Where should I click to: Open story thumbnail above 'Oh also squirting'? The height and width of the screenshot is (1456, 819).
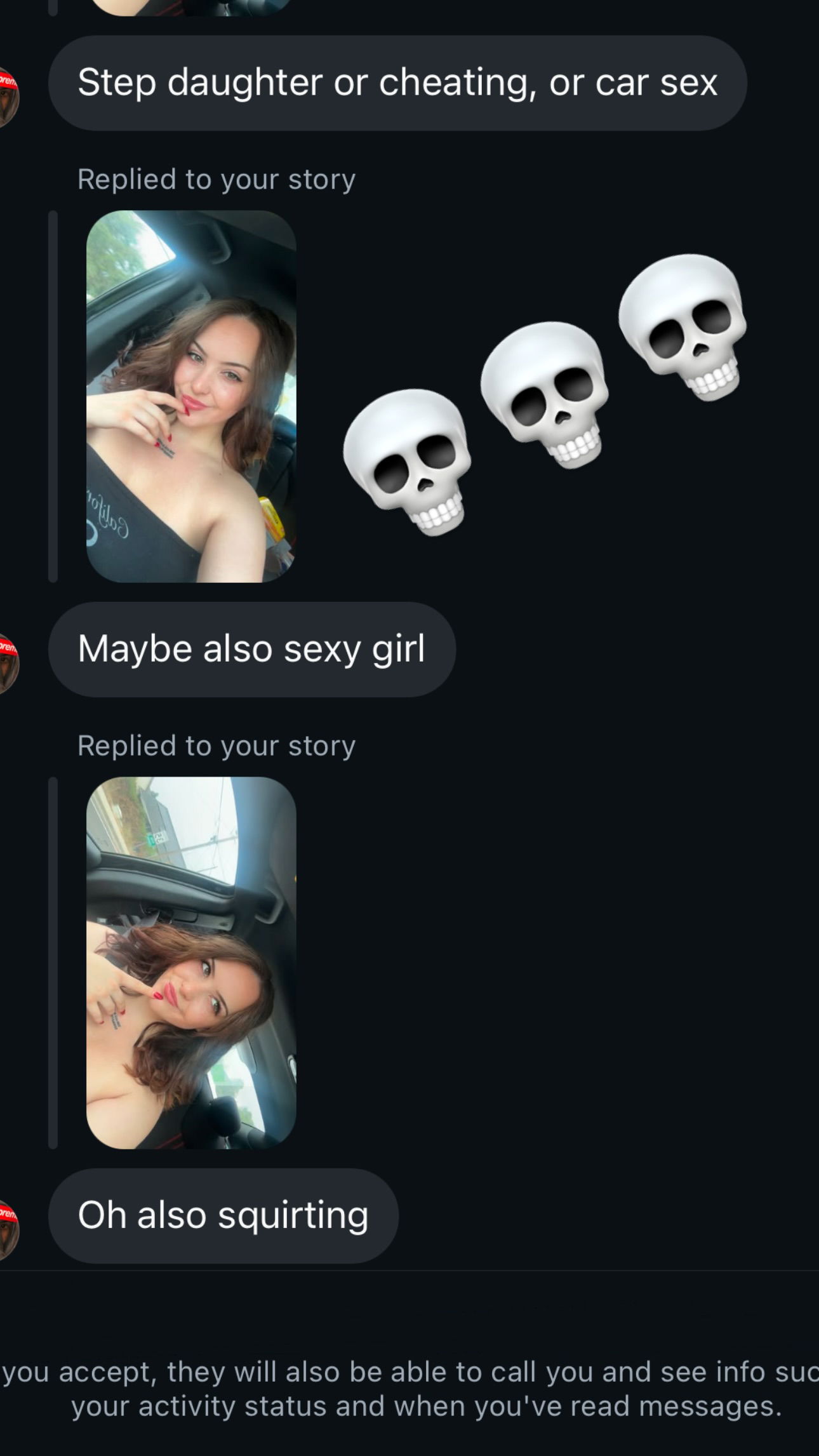[190, 963]
